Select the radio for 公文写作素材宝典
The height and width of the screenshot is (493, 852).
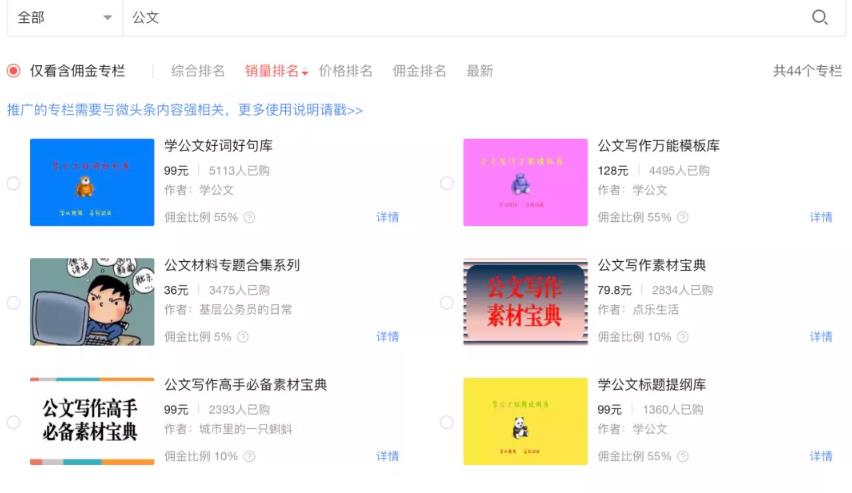click(x=447, y=303)
